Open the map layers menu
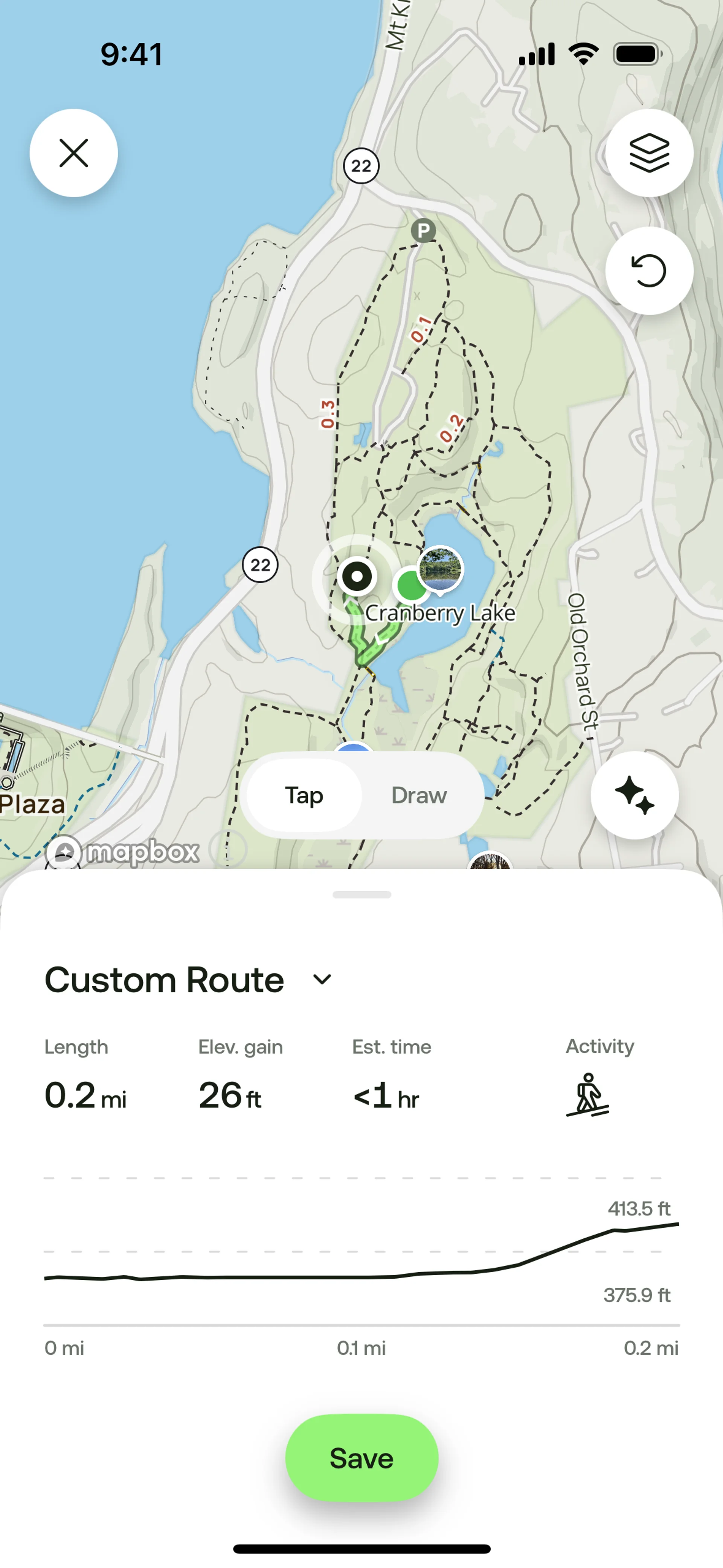723x1568 pixels. point(649,153)
